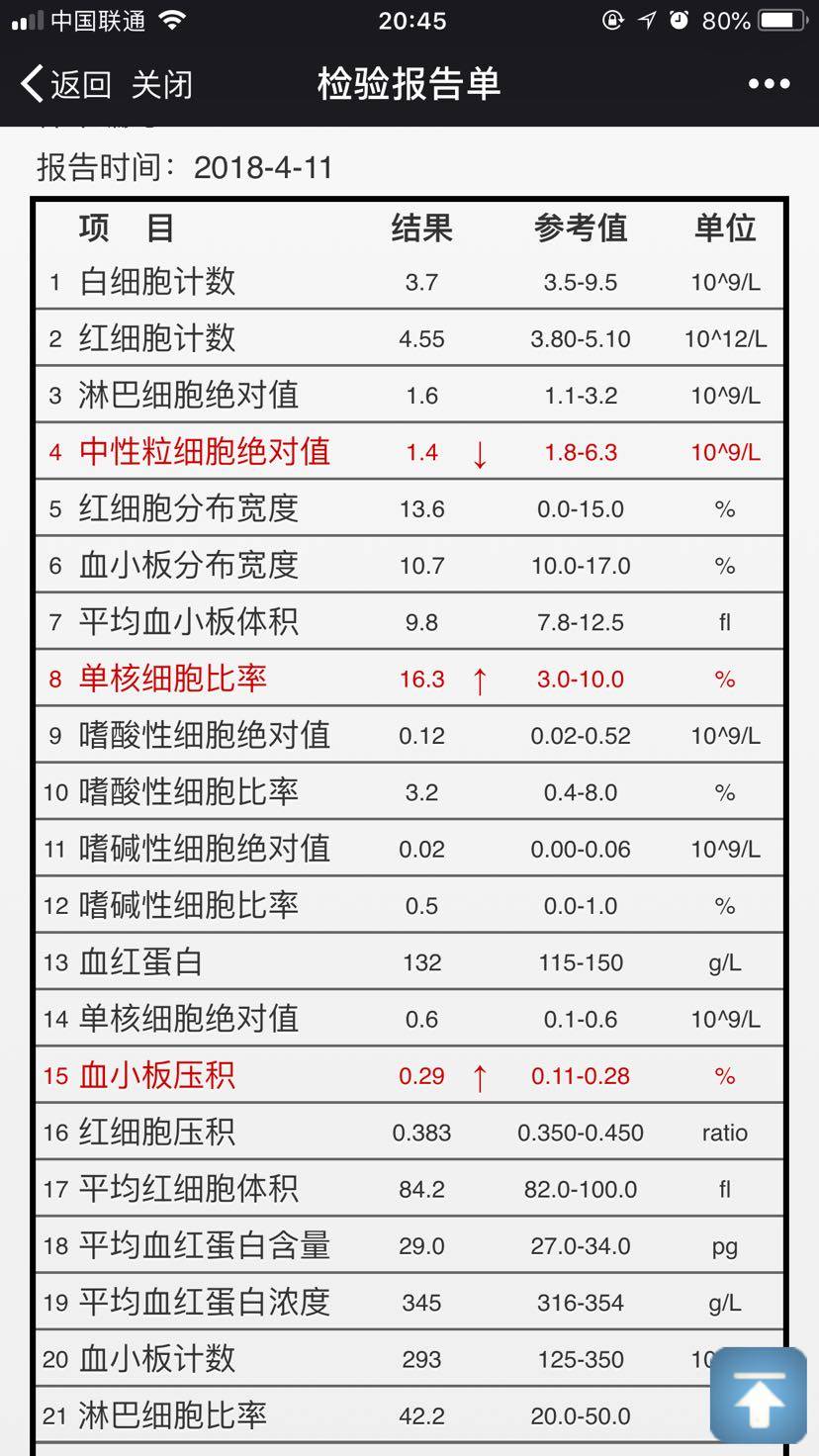Go back with the 返回 button

[65, 85]
